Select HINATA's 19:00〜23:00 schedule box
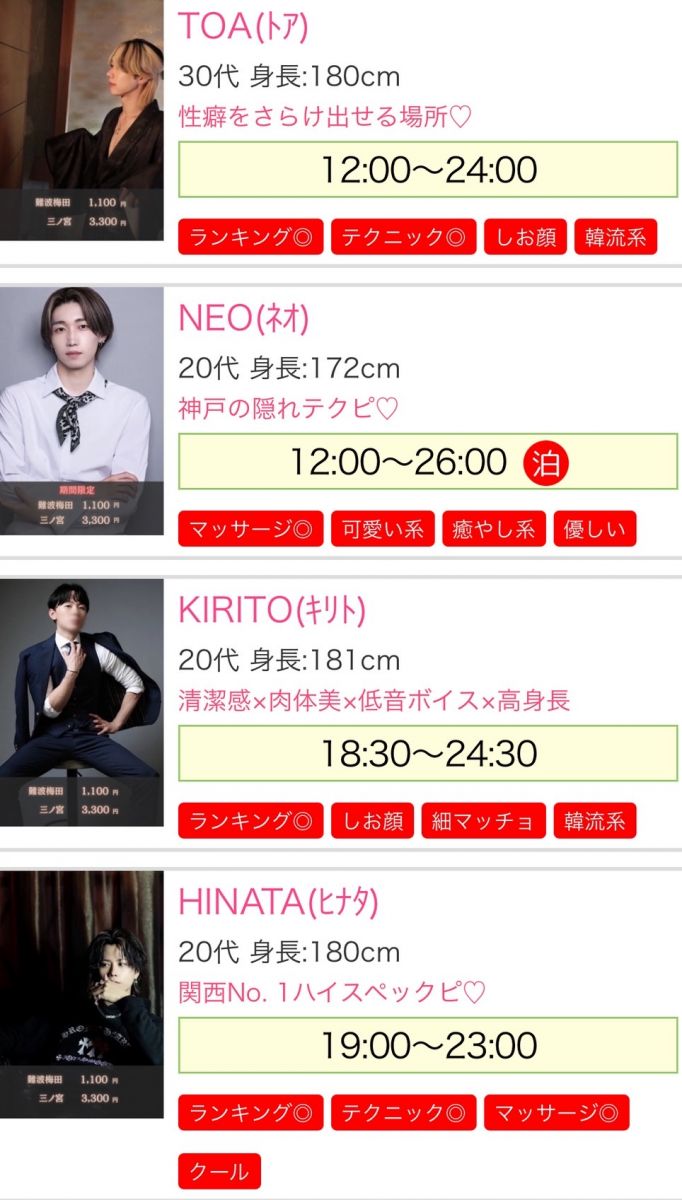The height and width of the screenshot is (1200, 682). click(x=428, y=1045)
